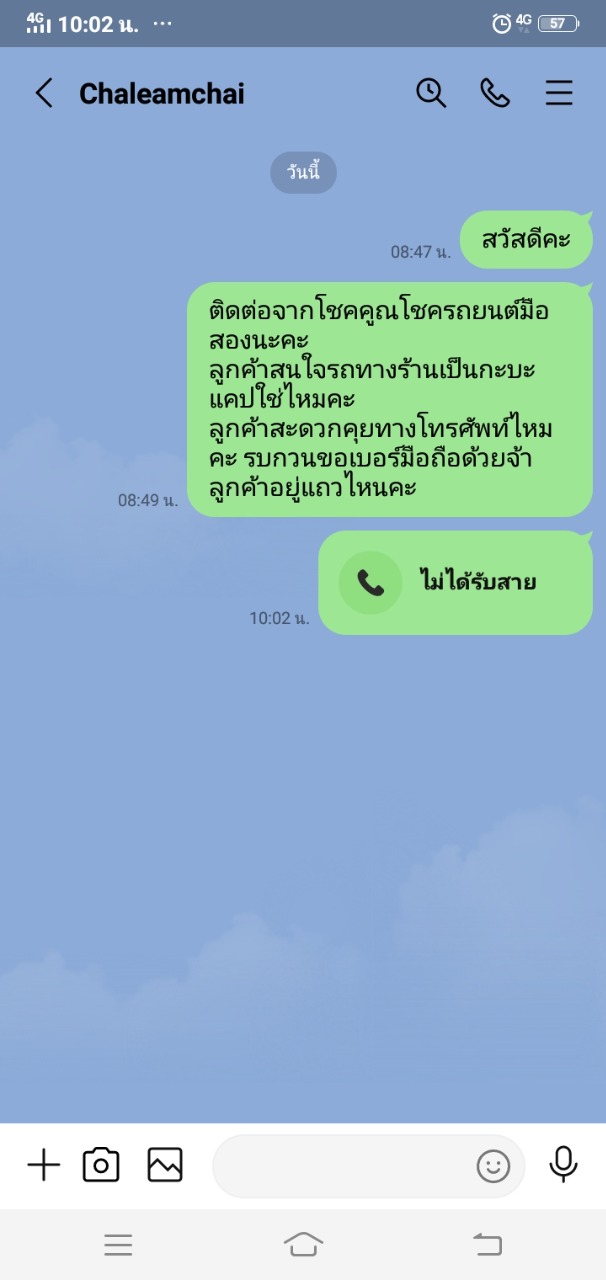
Task: Open the plus attachment menu
Action: pyautogui.click(x=43, y=1165)
